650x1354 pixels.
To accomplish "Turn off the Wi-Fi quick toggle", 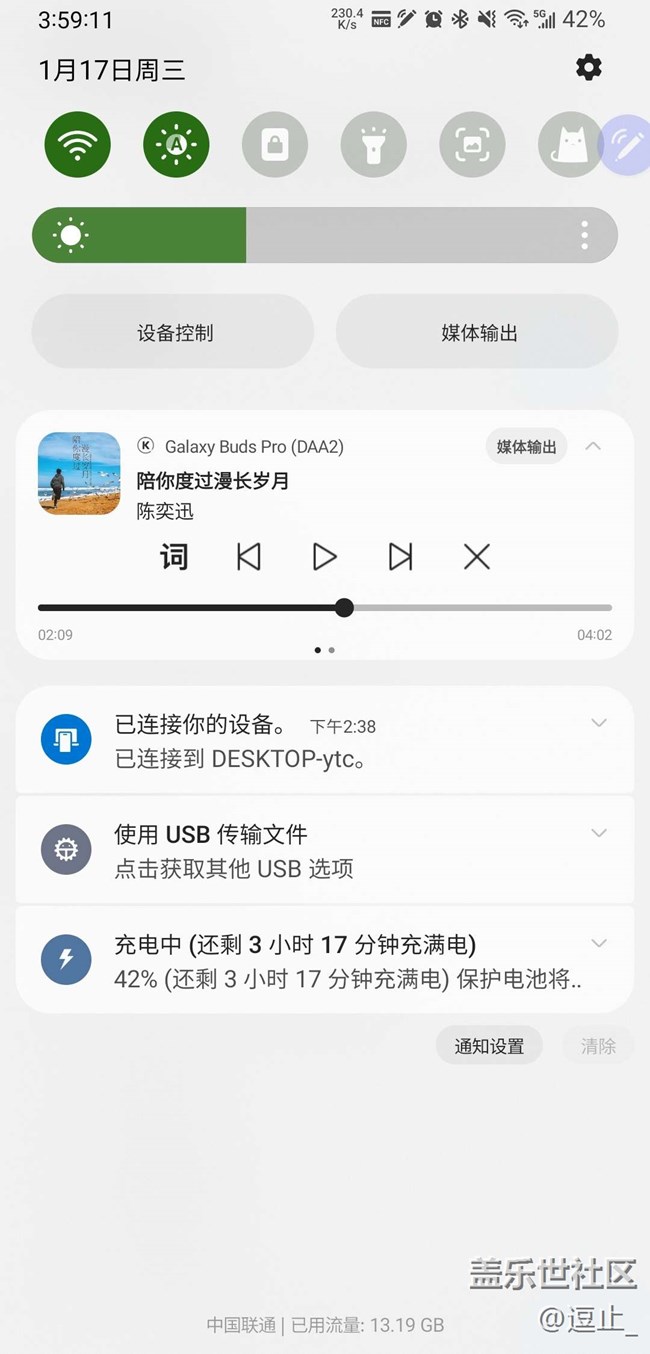I will point(77,145).
